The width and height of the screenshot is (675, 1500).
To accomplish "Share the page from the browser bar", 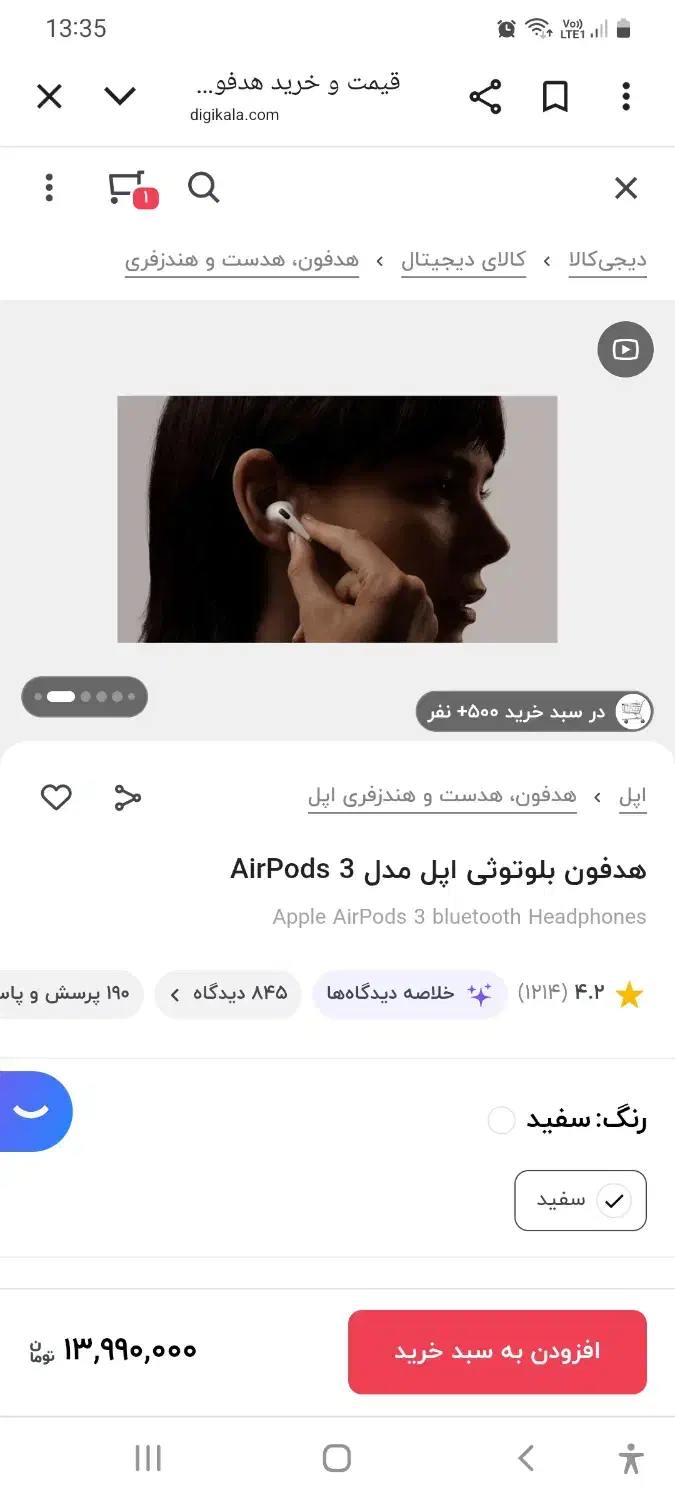I will (x=485, y=97).
